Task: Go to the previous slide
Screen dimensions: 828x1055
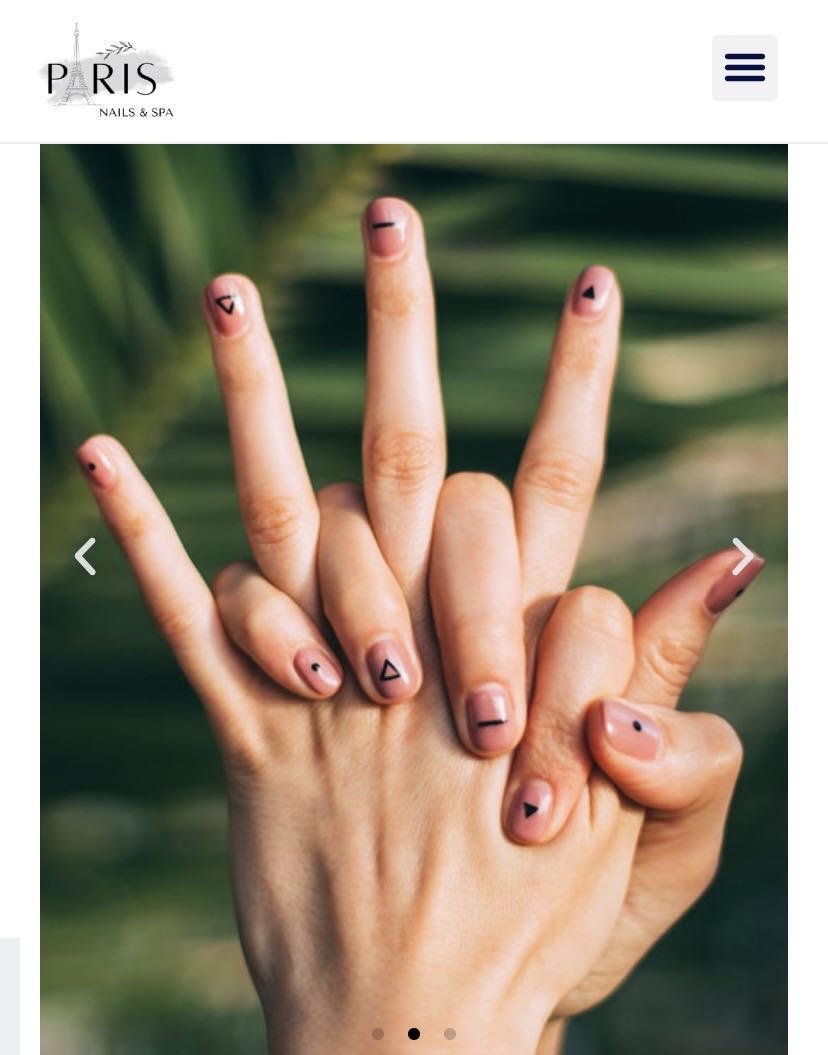Action: coord(85,556)
